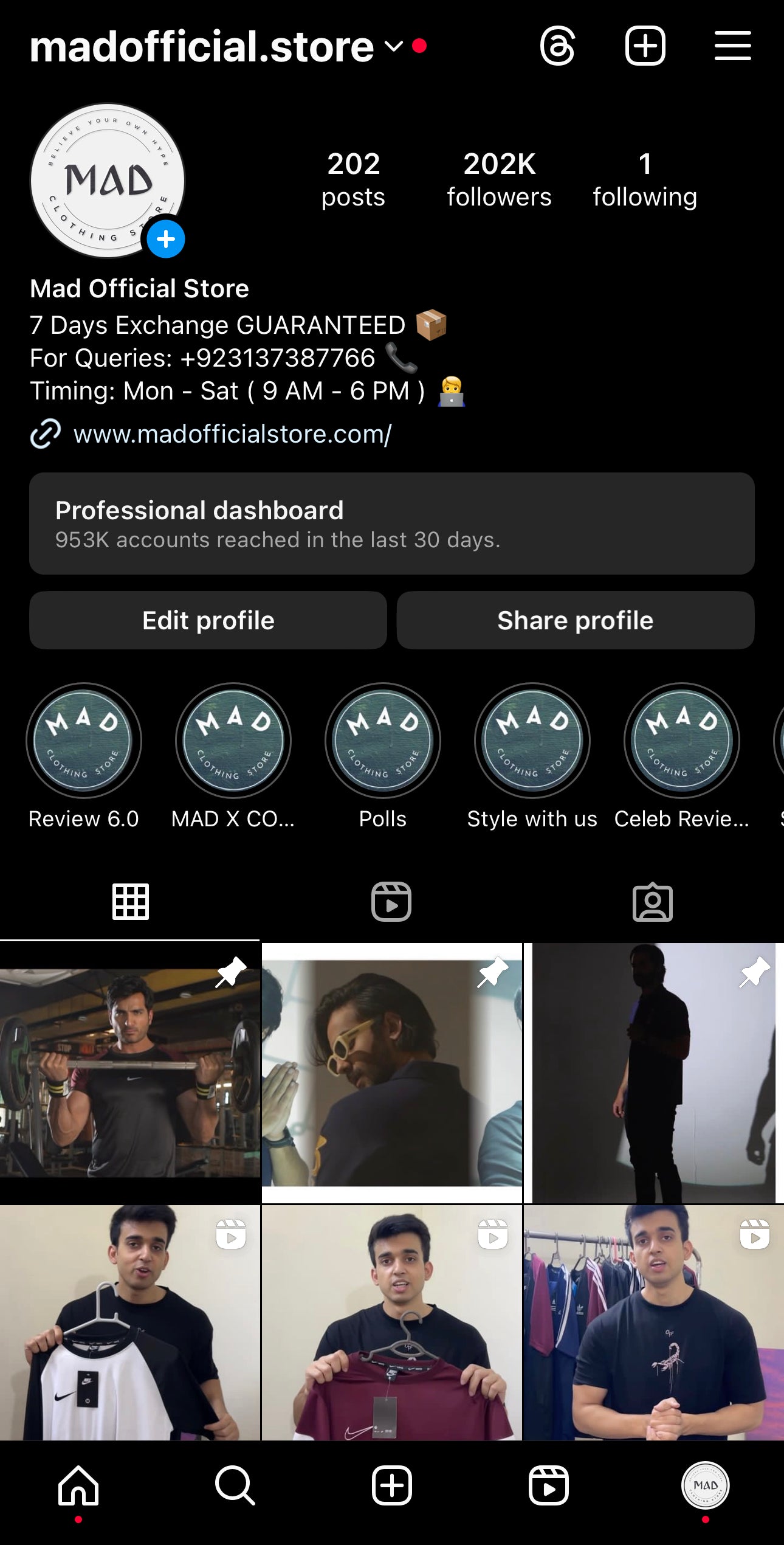View the following list
This screenshot has height=1545, width=784.
645,180
